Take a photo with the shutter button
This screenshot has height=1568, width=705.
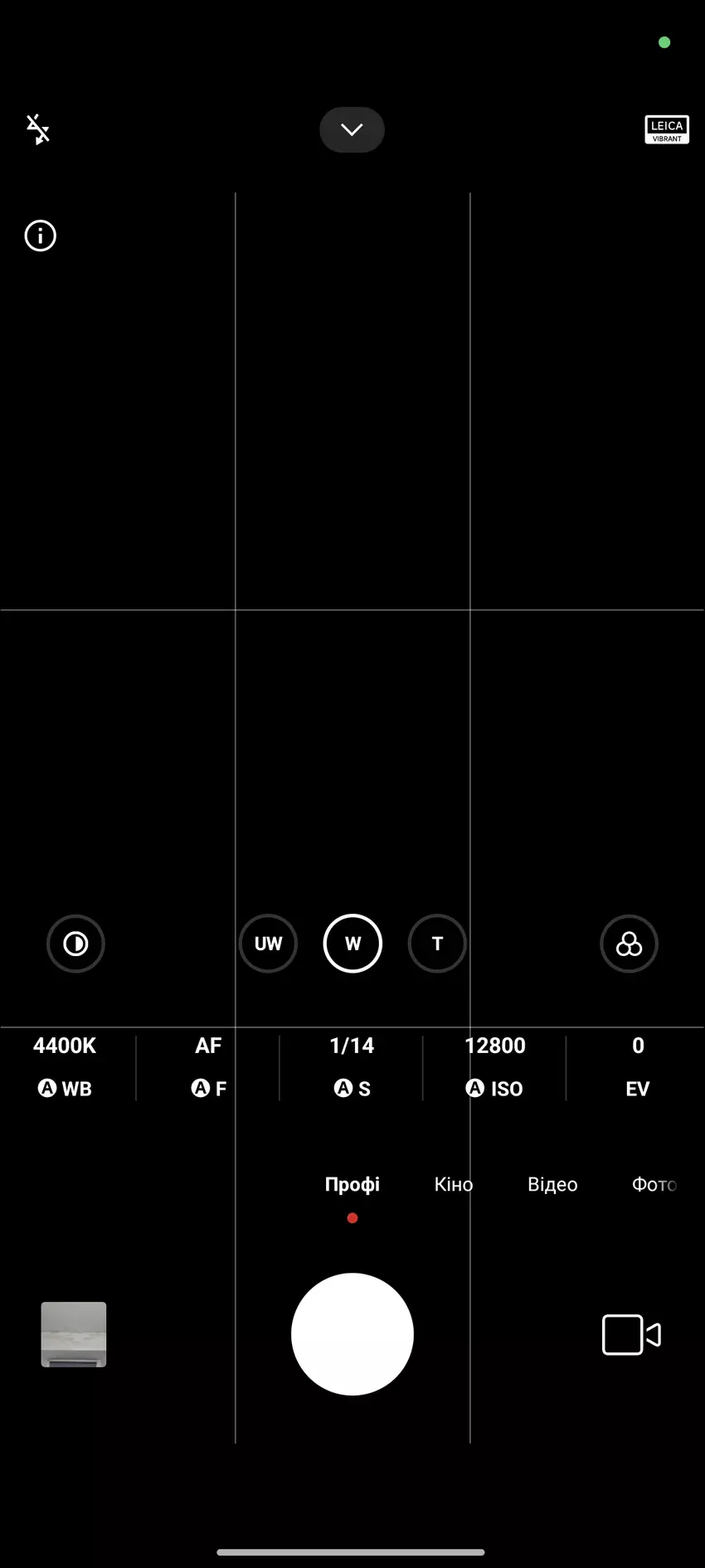pos(352,1334)
